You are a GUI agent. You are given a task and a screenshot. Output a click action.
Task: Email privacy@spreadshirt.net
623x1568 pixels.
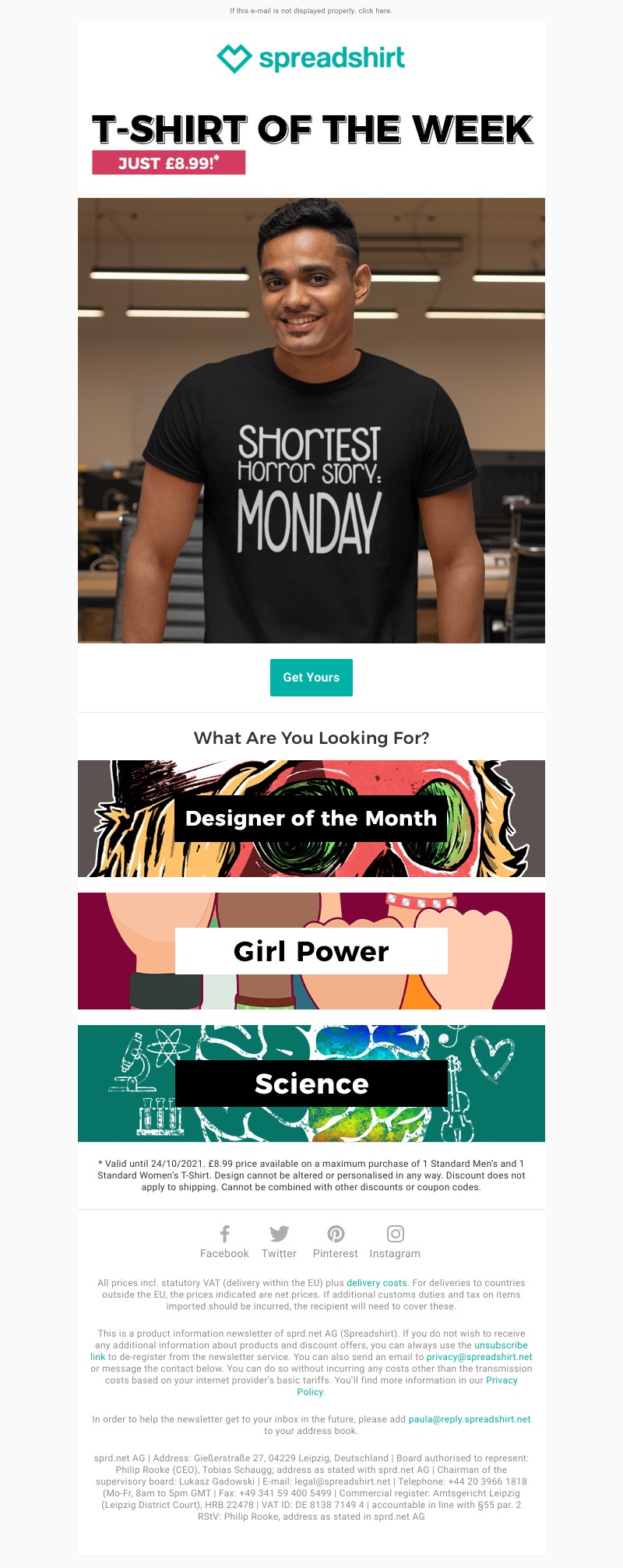[x=479, y=1356]
